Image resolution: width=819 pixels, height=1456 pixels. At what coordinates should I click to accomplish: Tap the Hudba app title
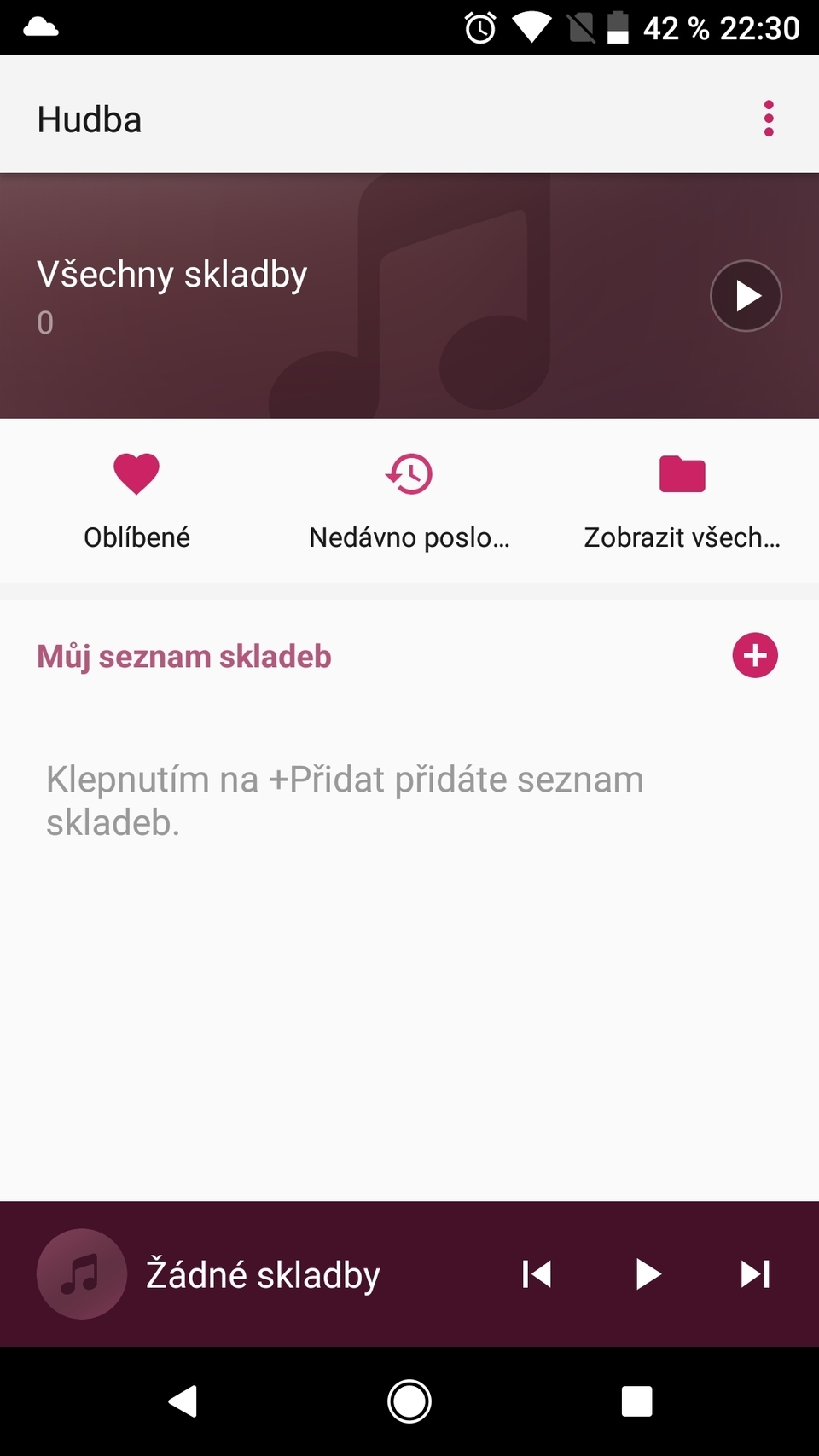pyautogui.click(x=89, y=119)
